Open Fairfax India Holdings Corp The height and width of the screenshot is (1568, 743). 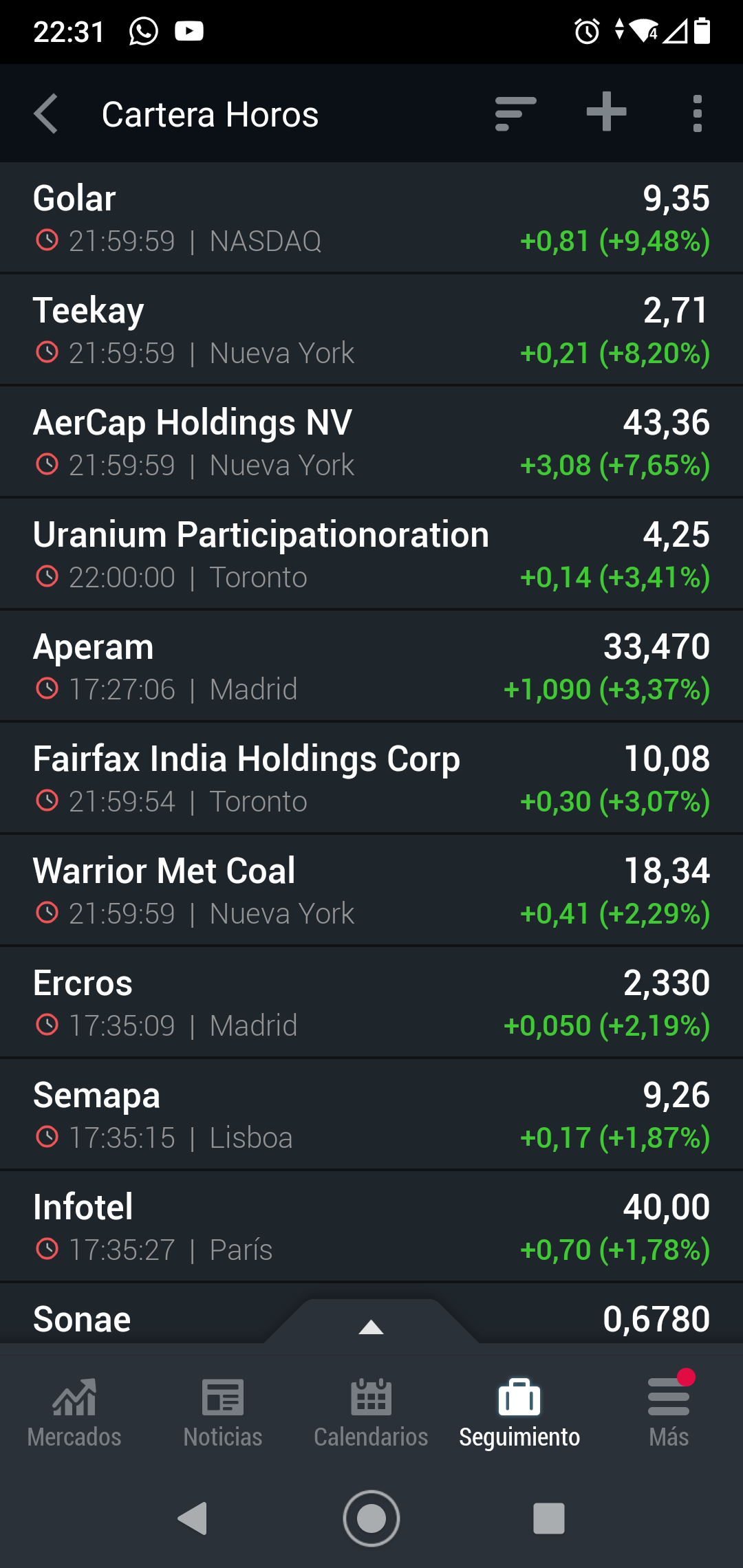pyautogui.click(x=371, y=778)
